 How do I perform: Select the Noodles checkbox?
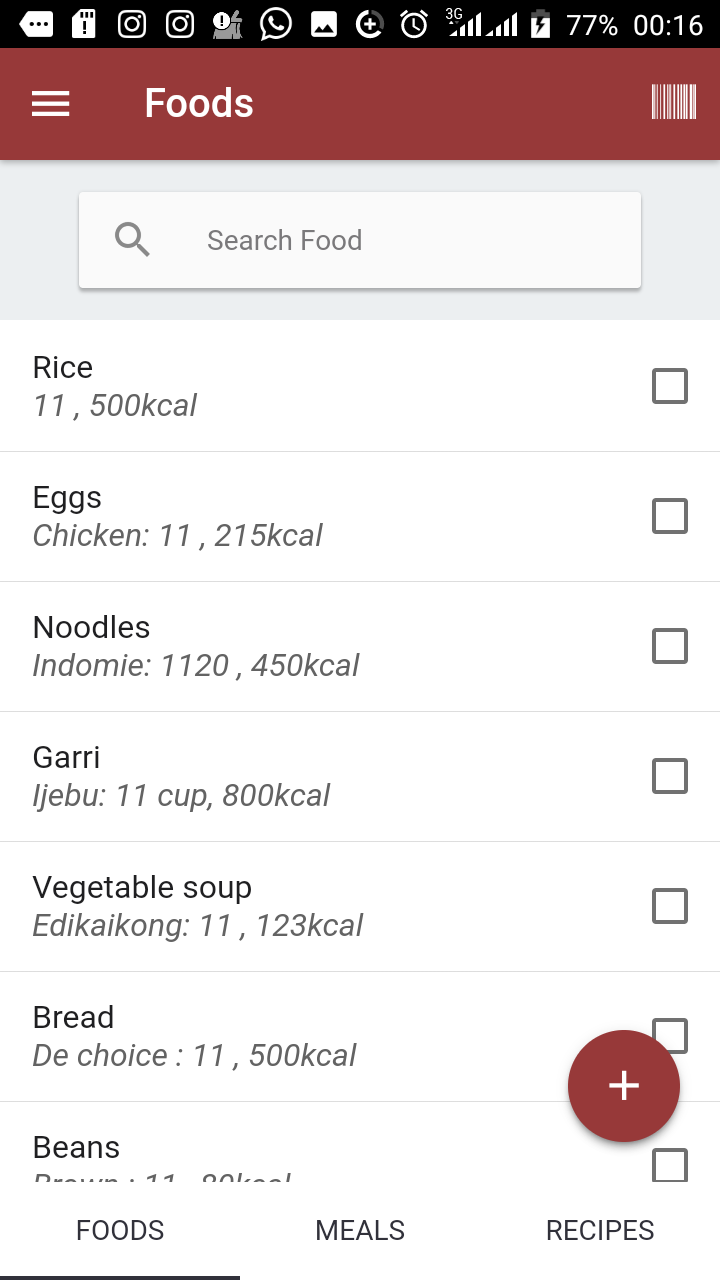pos(670,646)
